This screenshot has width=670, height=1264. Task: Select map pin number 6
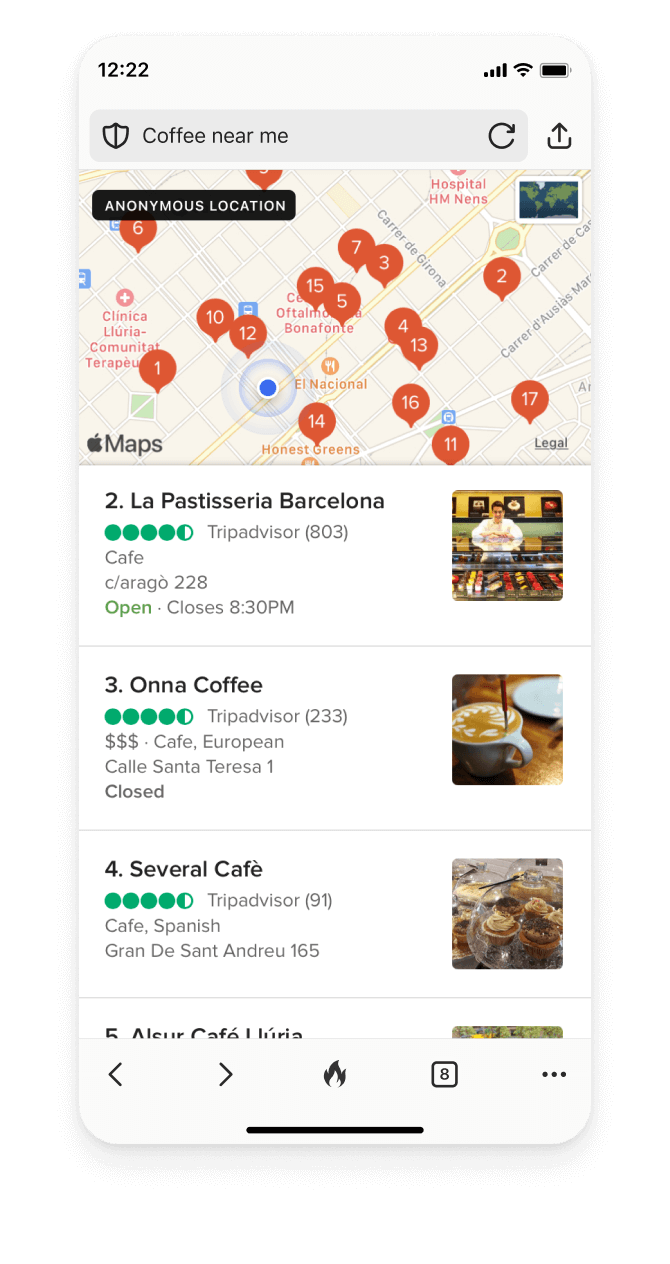click(138, 229)
